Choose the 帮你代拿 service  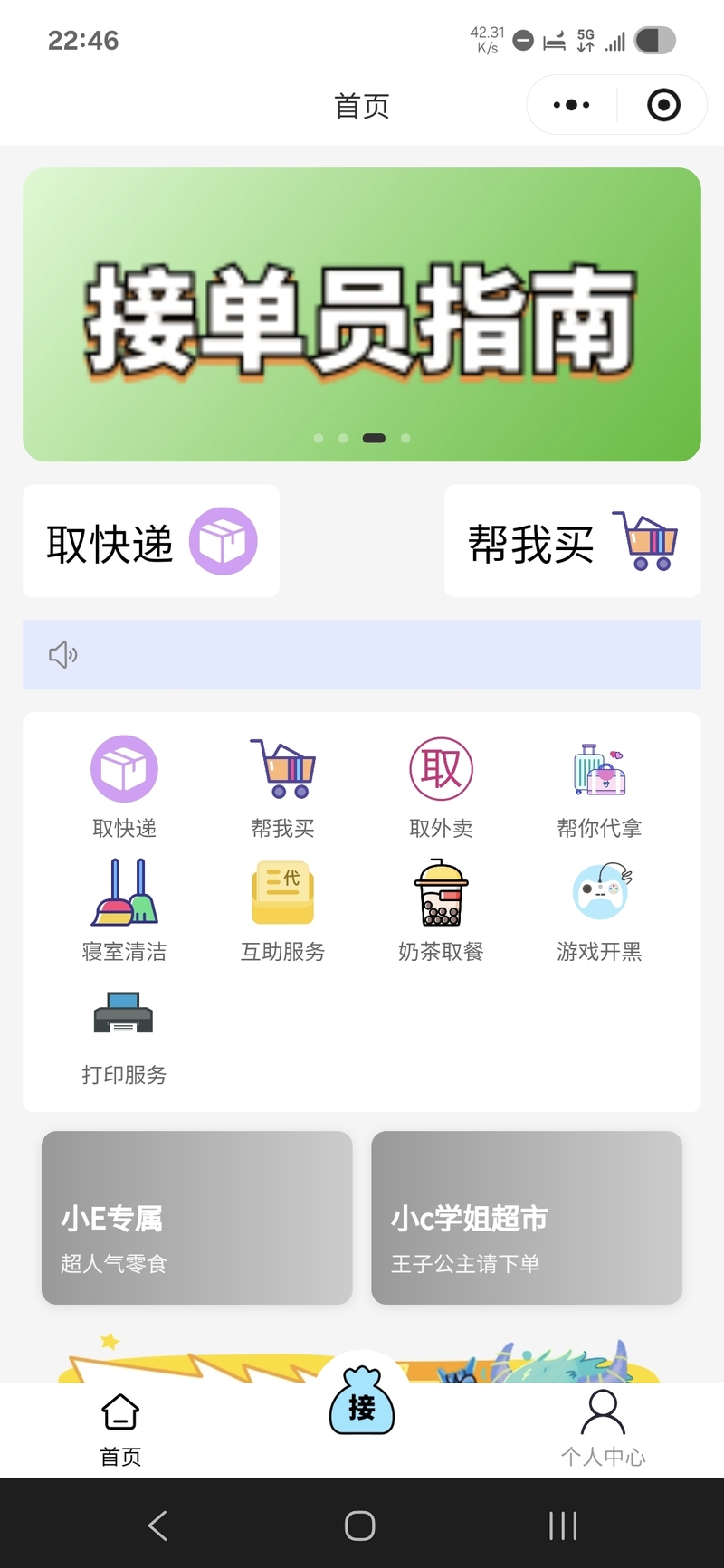coord(599,785)
